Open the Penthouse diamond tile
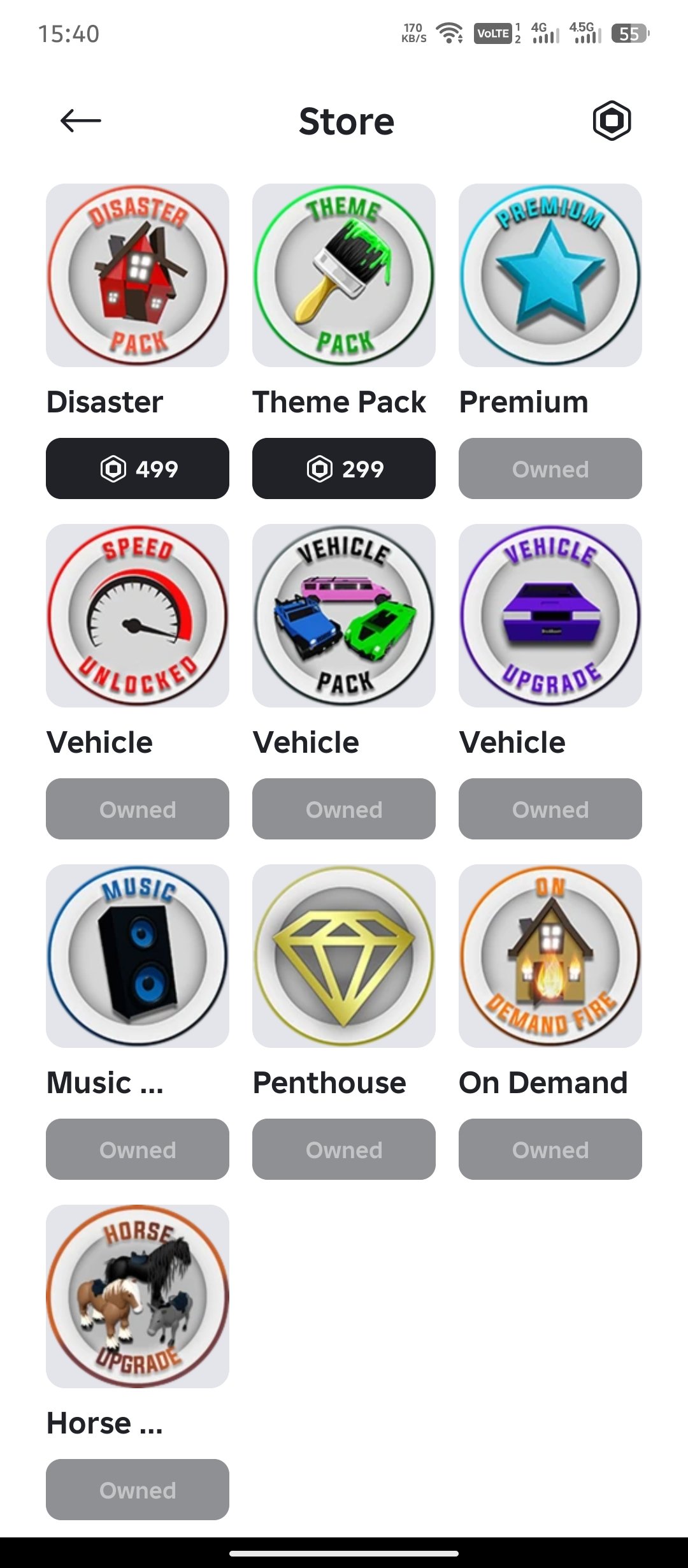Screen dimensions: 688x1568 tap(344, 956)
